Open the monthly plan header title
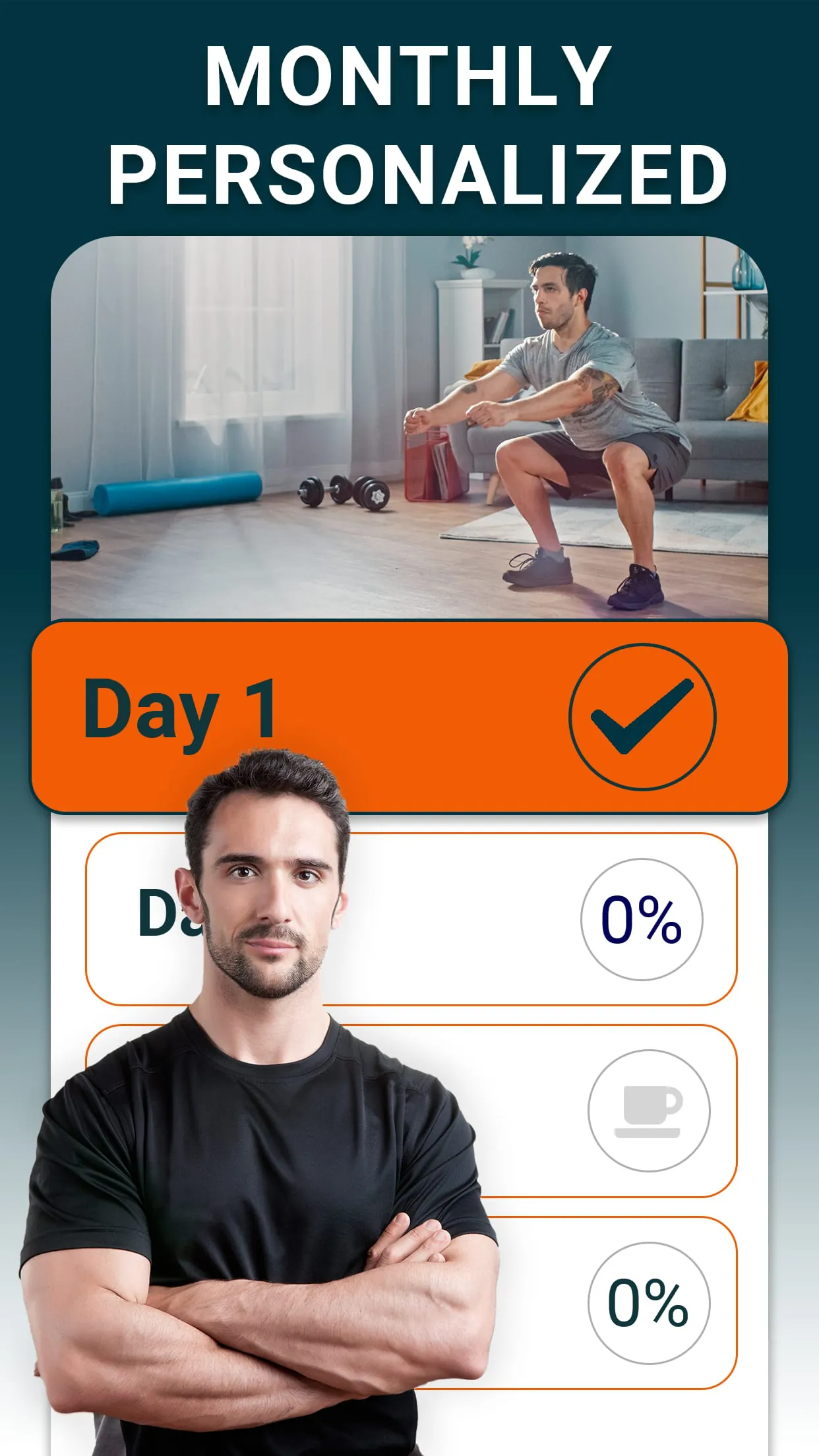 (409, 119)
